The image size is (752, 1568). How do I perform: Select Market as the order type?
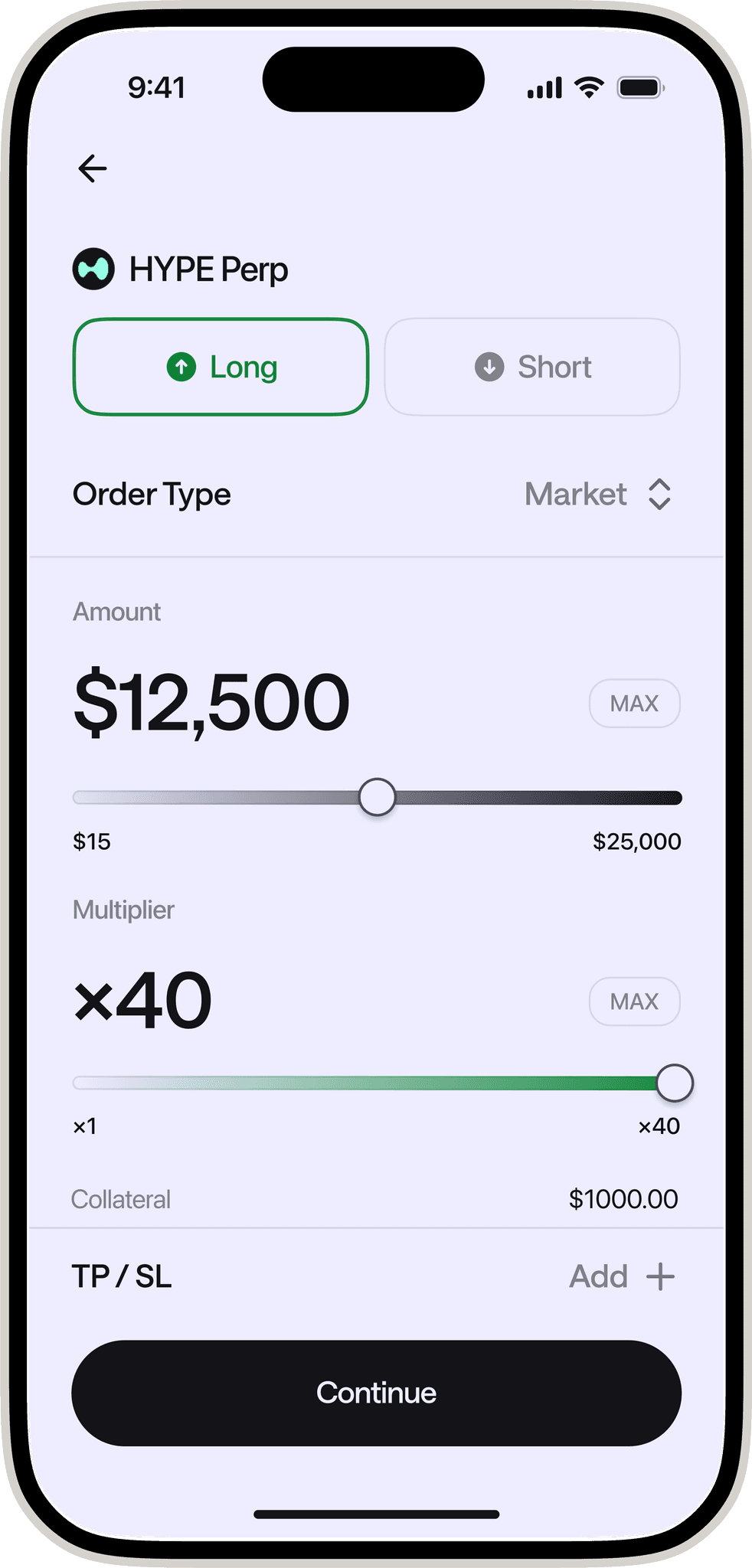[575, 494]
